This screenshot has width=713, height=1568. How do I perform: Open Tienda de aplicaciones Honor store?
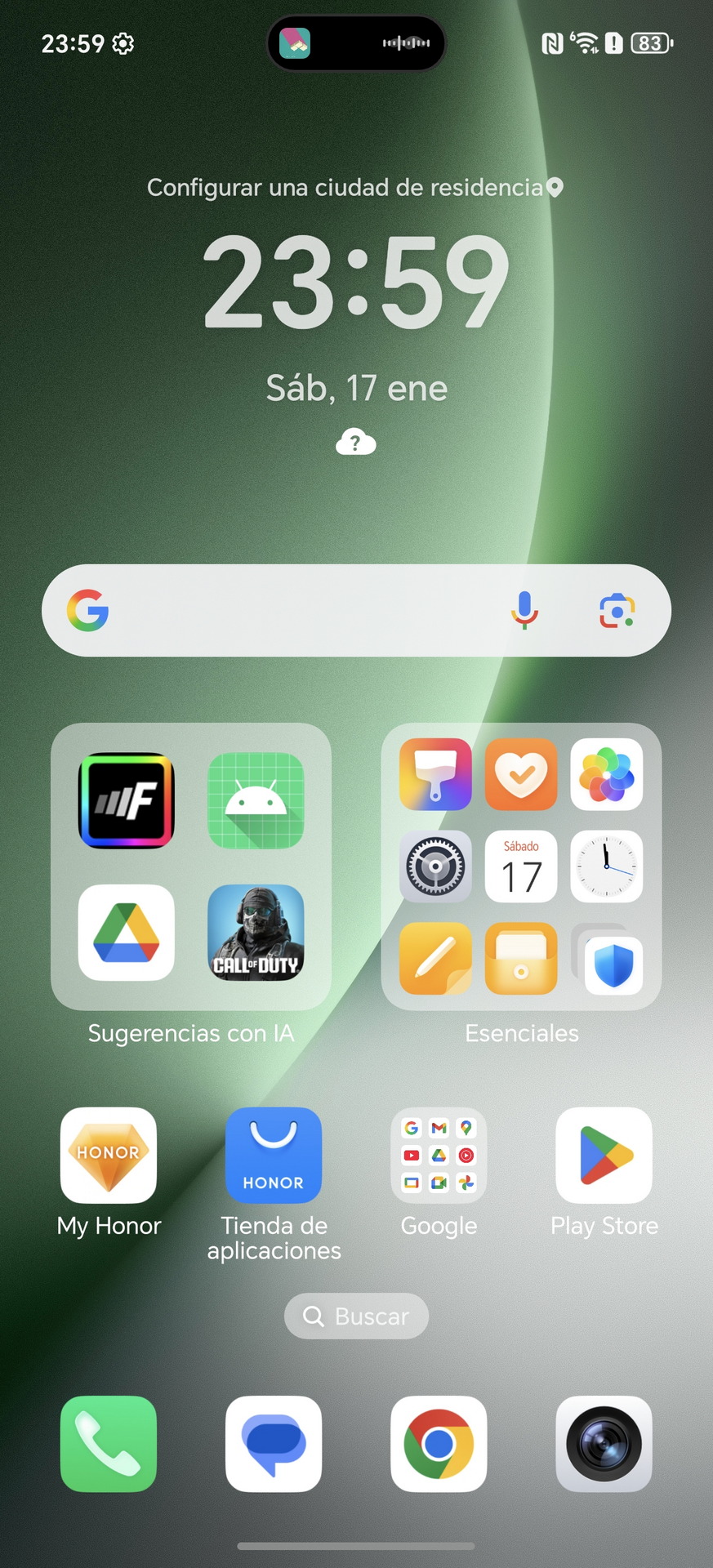click(x=274, y=1155)
